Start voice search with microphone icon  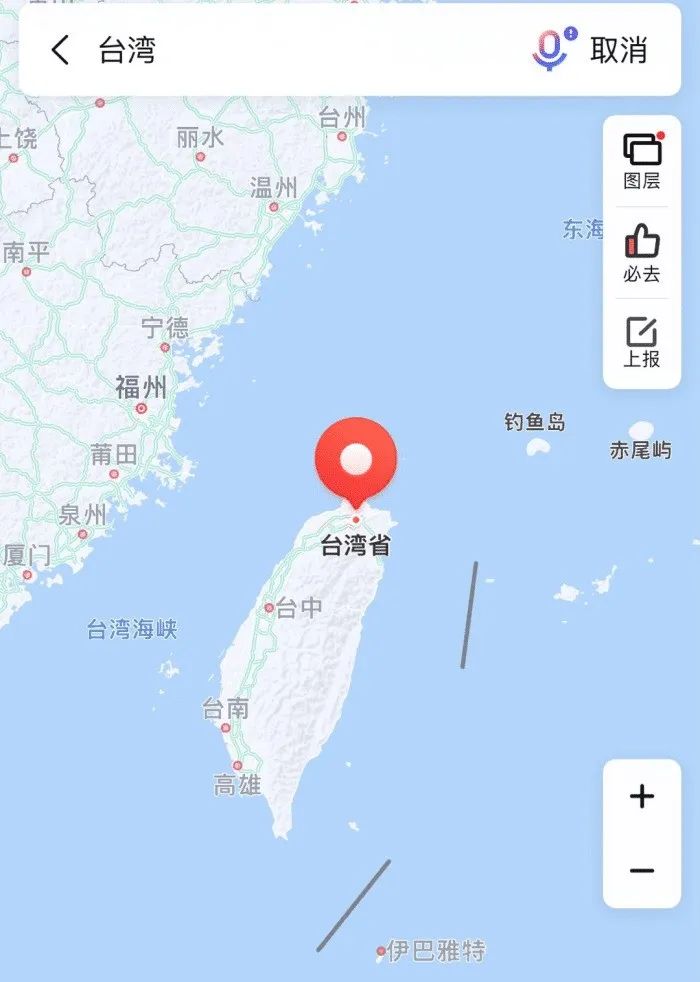click(x=550, y=50)
